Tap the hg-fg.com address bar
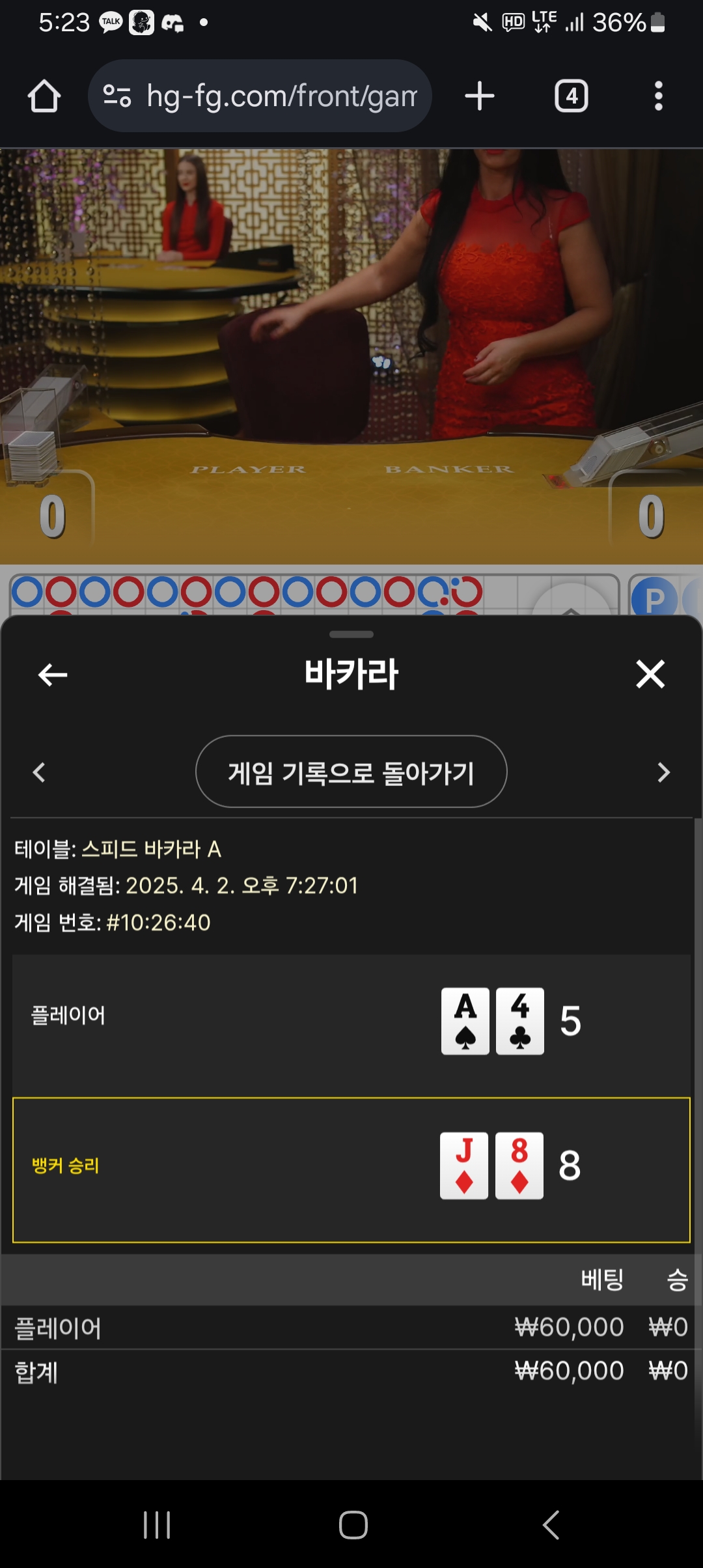 point(260,96)
